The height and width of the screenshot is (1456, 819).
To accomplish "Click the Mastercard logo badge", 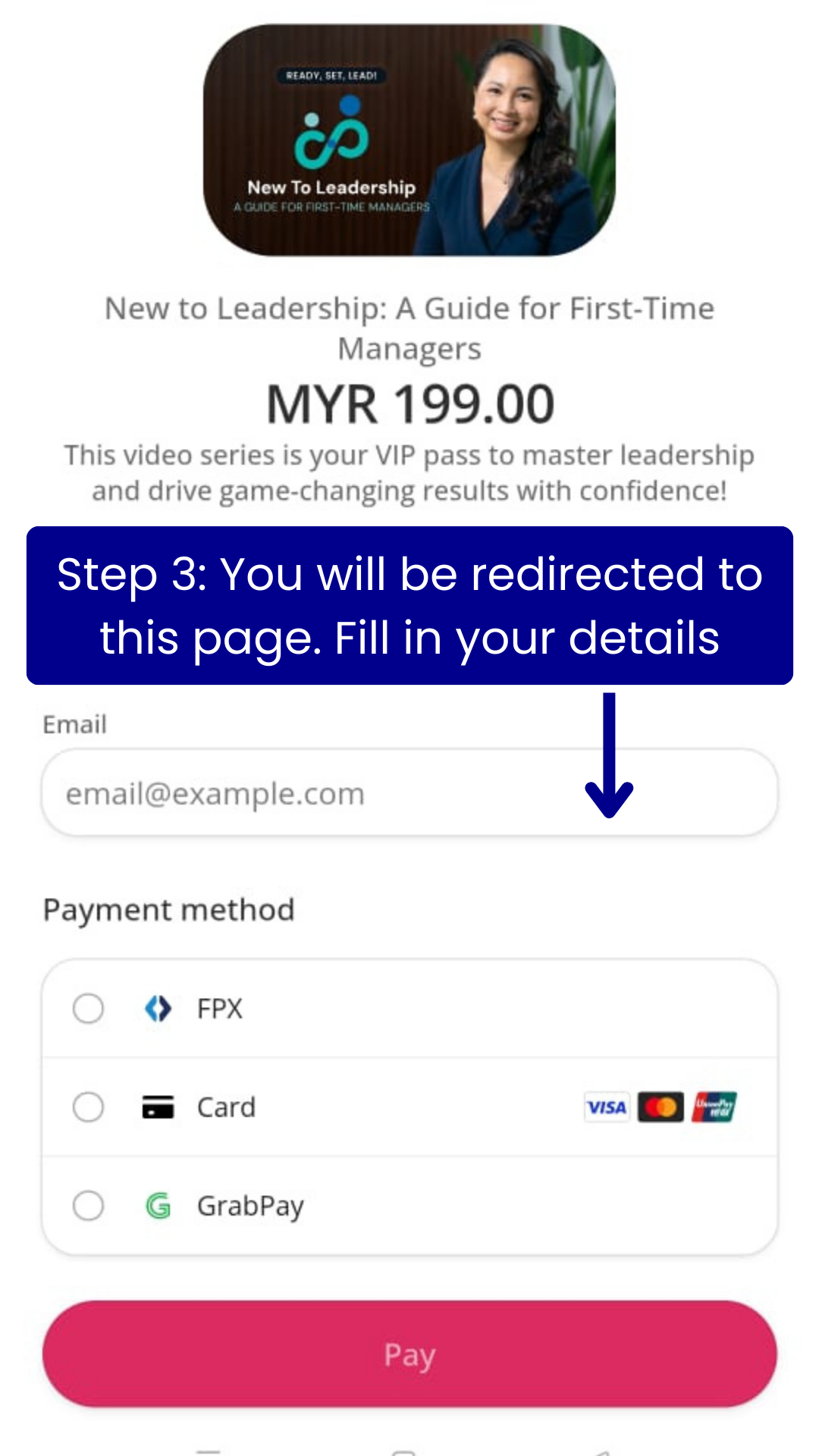I will coord(661,1106).
